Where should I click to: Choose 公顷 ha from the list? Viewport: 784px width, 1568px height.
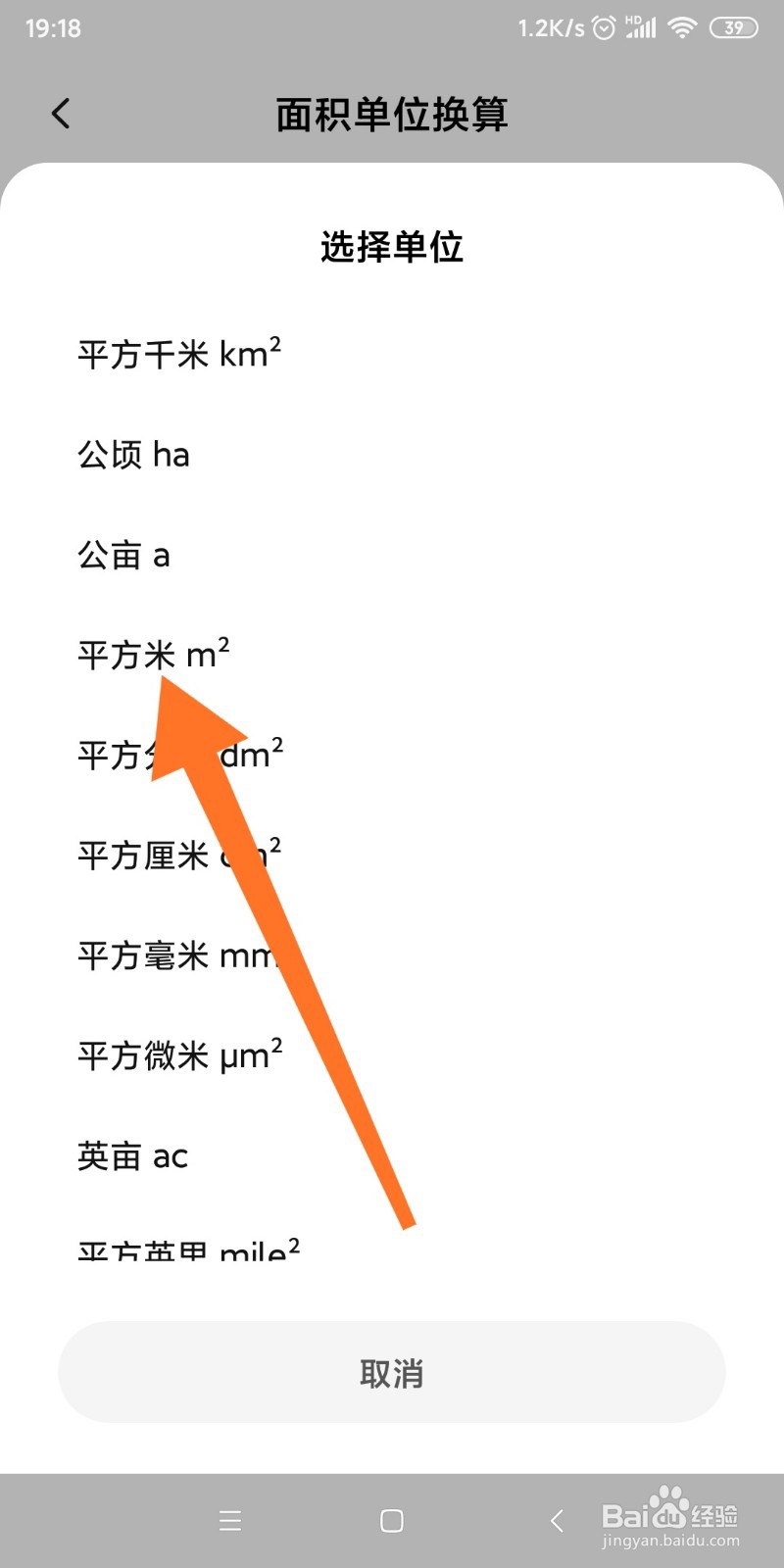(134, 455)
